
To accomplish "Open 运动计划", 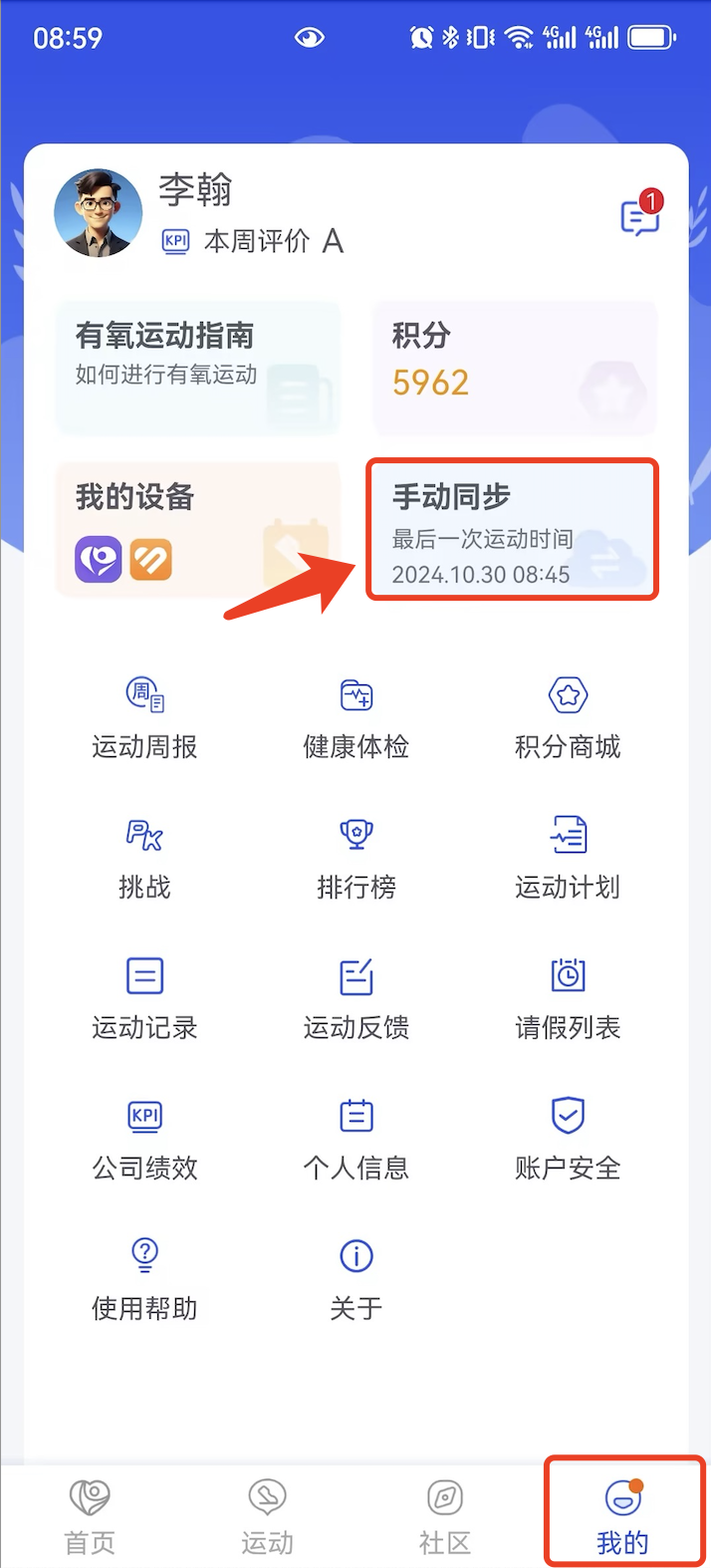I will [x=568, y=858].
